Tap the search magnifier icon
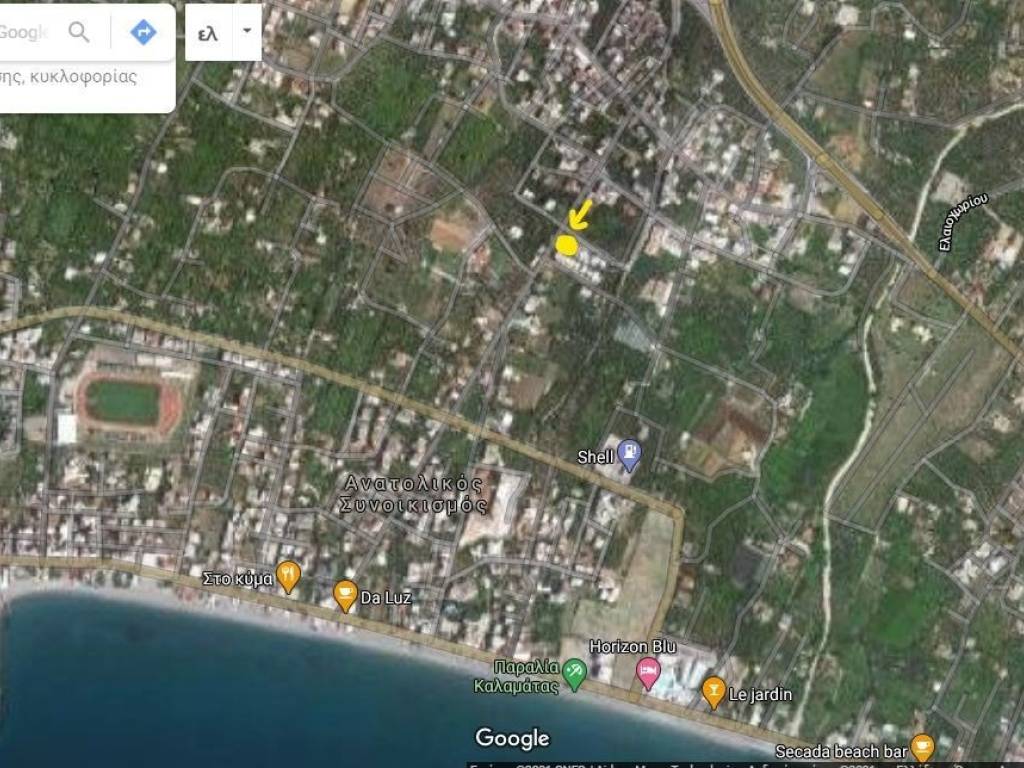 [79, 33]
